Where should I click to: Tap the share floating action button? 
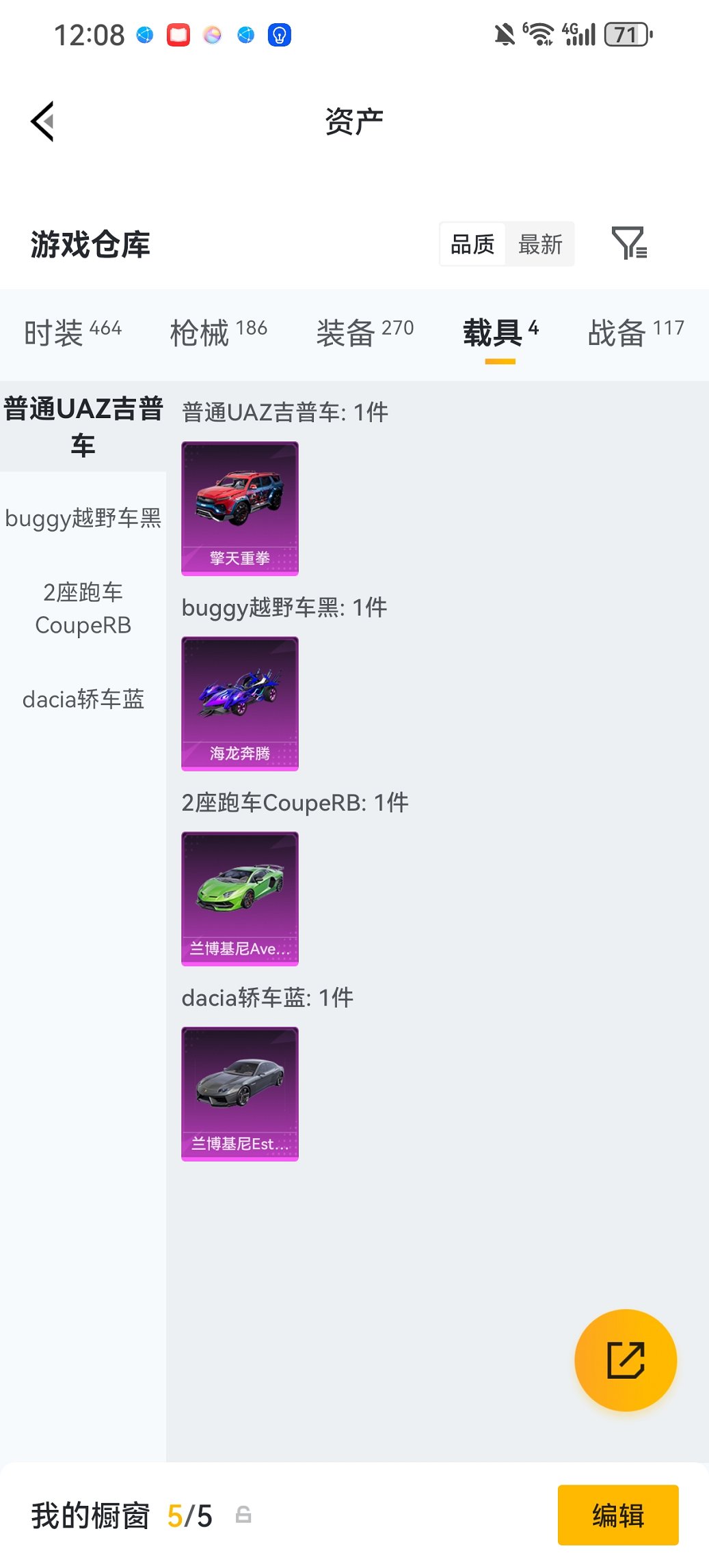tap(624, 1360)
